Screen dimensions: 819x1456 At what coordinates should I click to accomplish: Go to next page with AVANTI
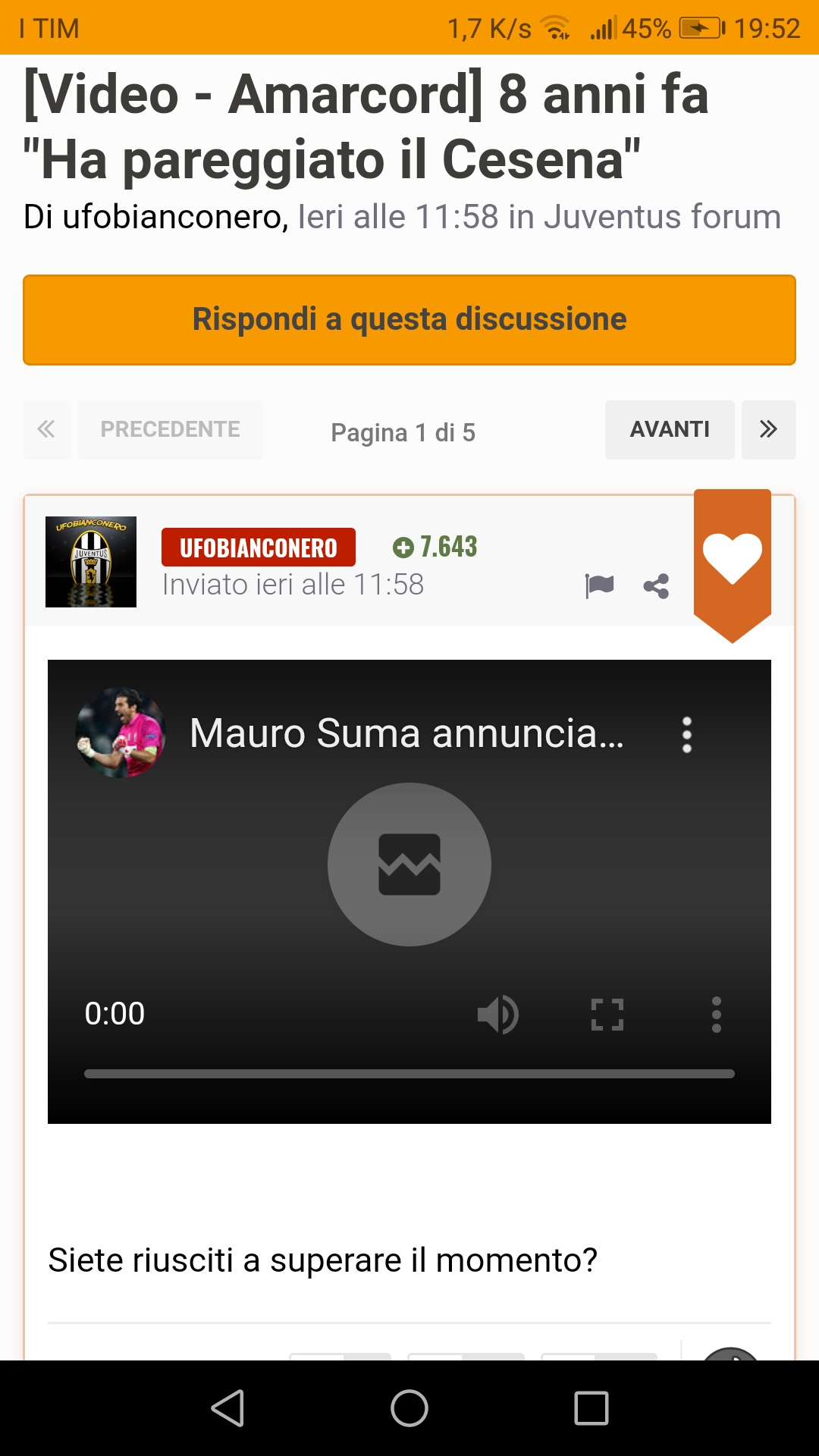pyautogui.click(x=669, y=429)
